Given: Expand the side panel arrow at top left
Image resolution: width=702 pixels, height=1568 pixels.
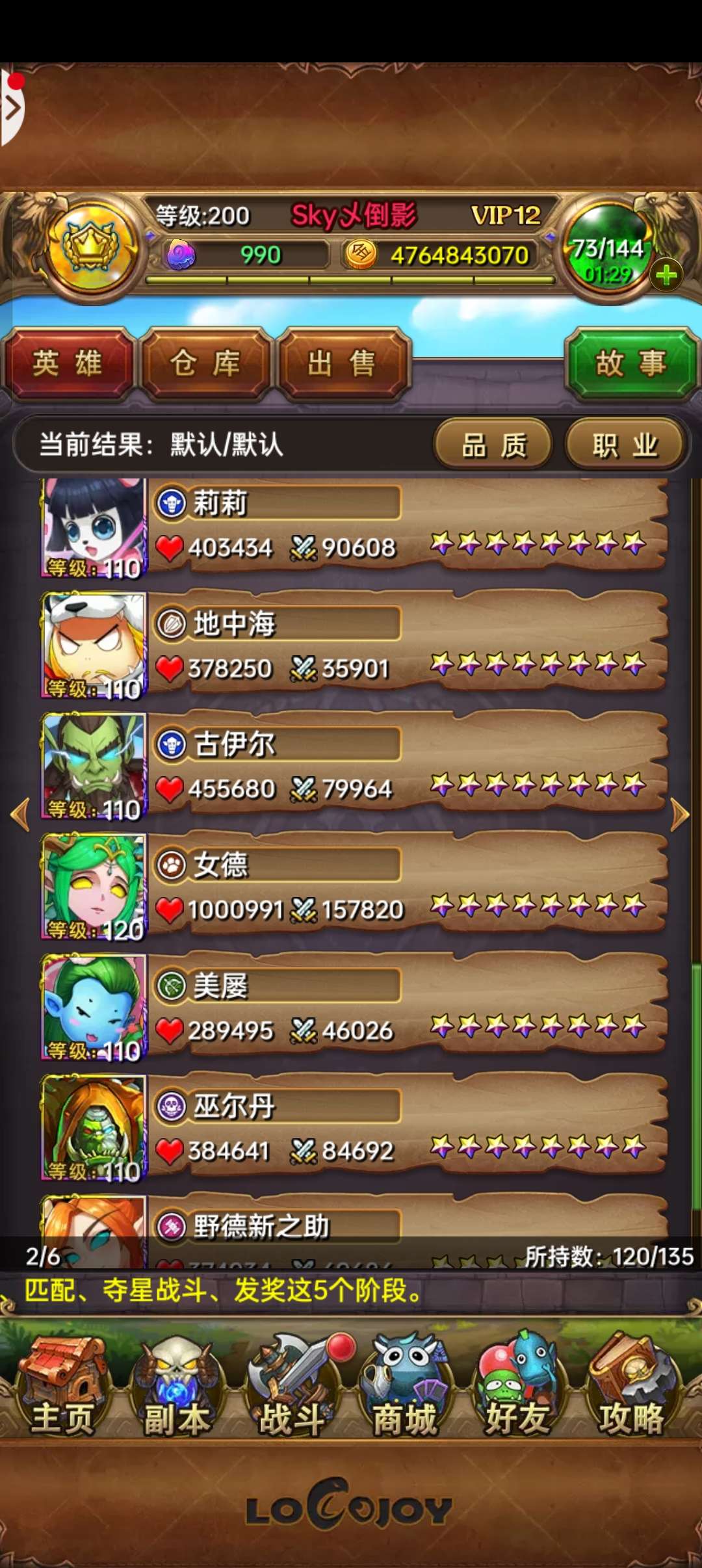Looking at the screenshot, I should pos(12,109).
